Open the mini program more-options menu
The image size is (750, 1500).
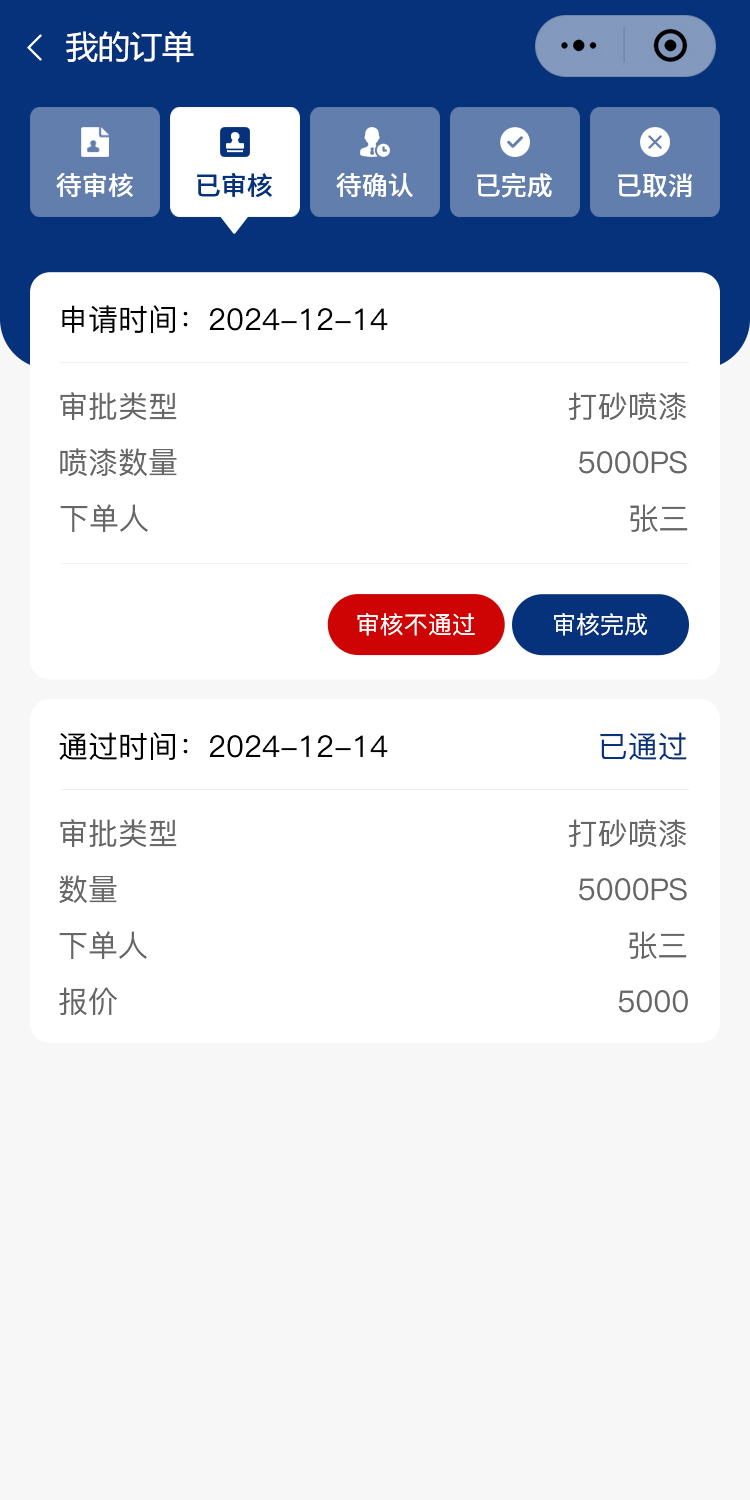point(579,46)
